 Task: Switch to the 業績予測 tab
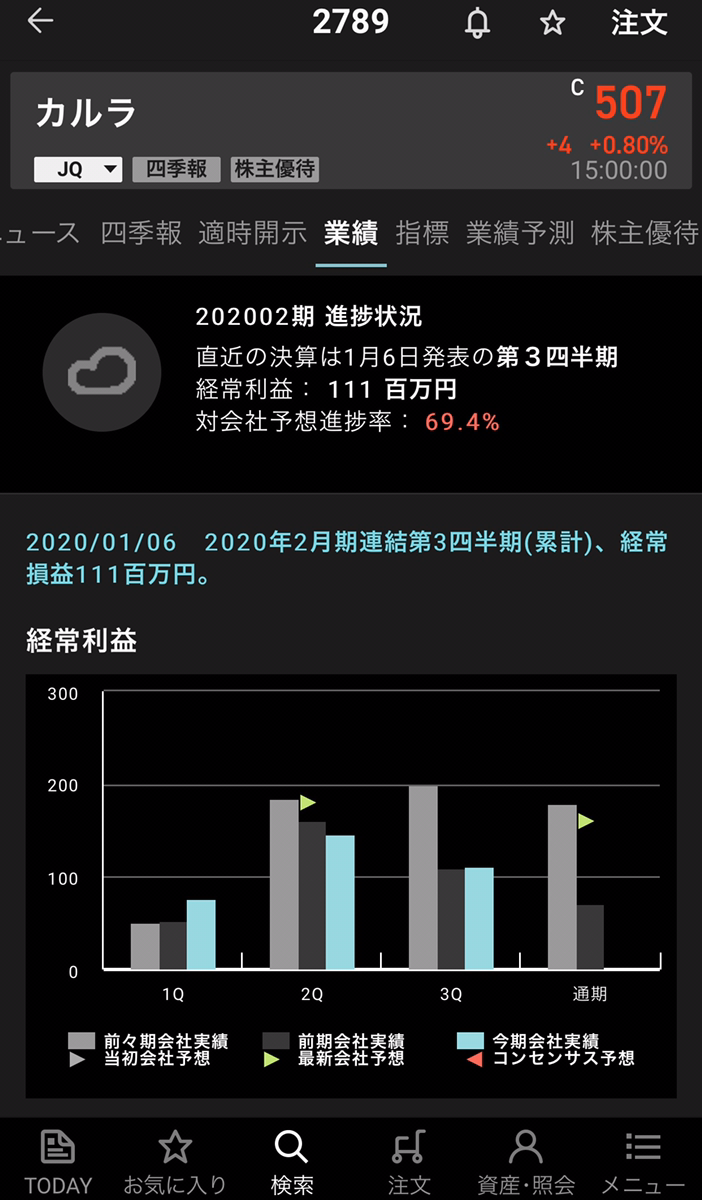tap(520, 233)
